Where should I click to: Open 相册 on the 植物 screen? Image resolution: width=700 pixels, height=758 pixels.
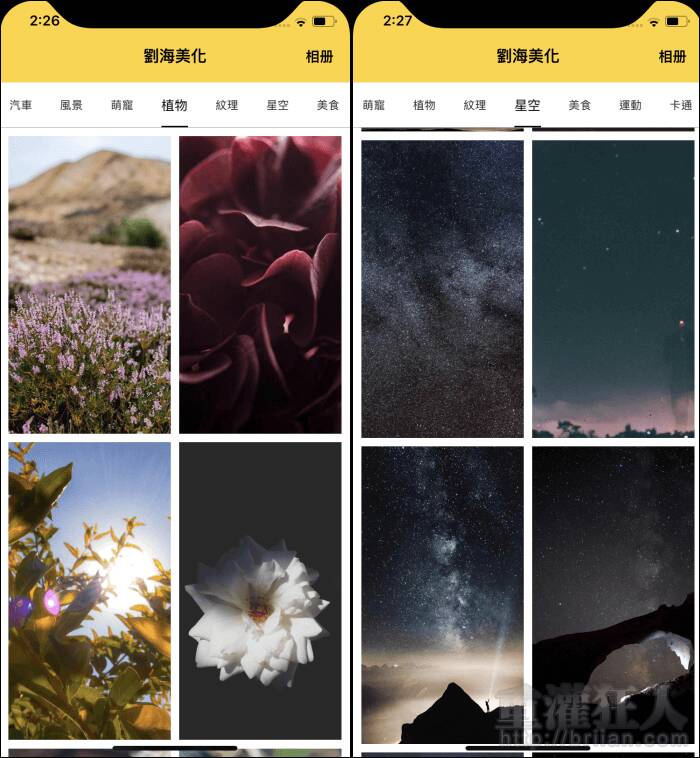pos(319,57)
